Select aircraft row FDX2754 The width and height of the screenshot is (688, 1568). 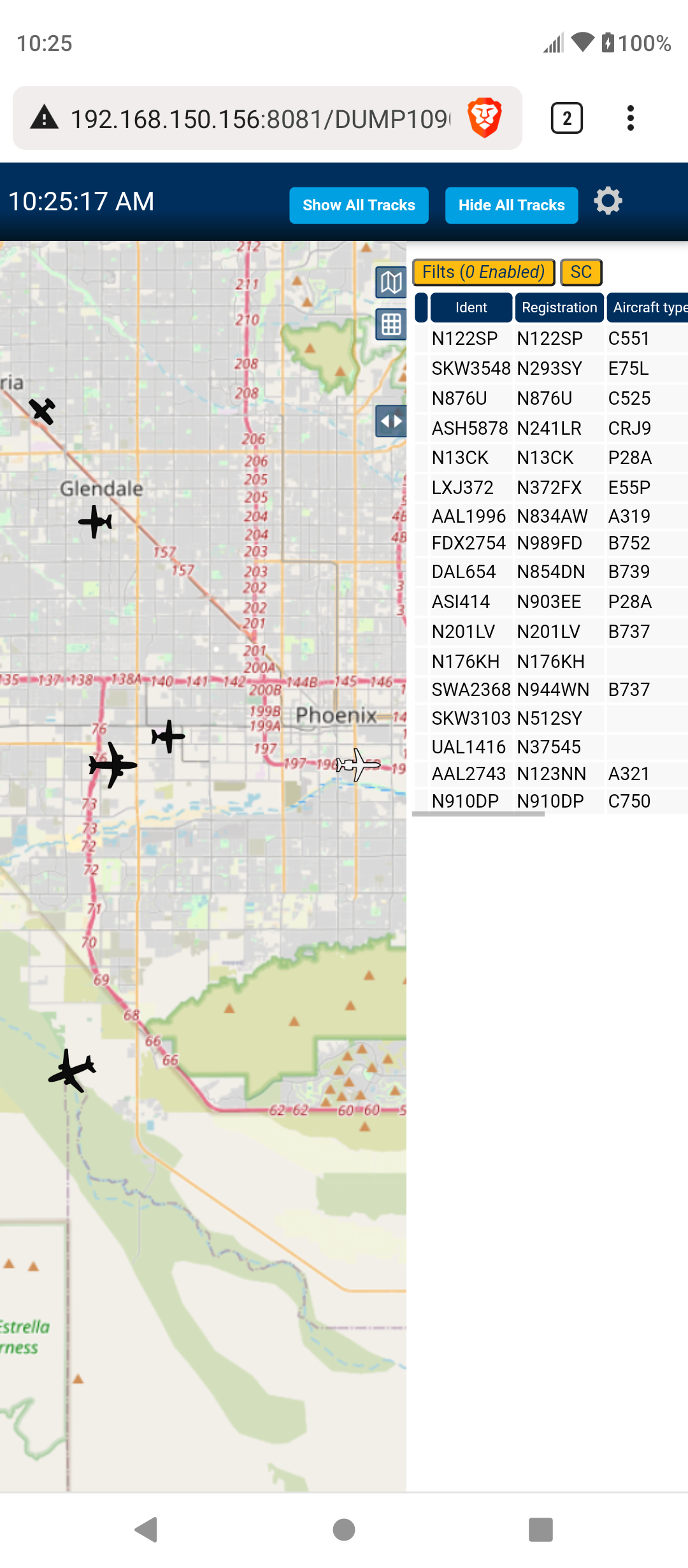551,543
